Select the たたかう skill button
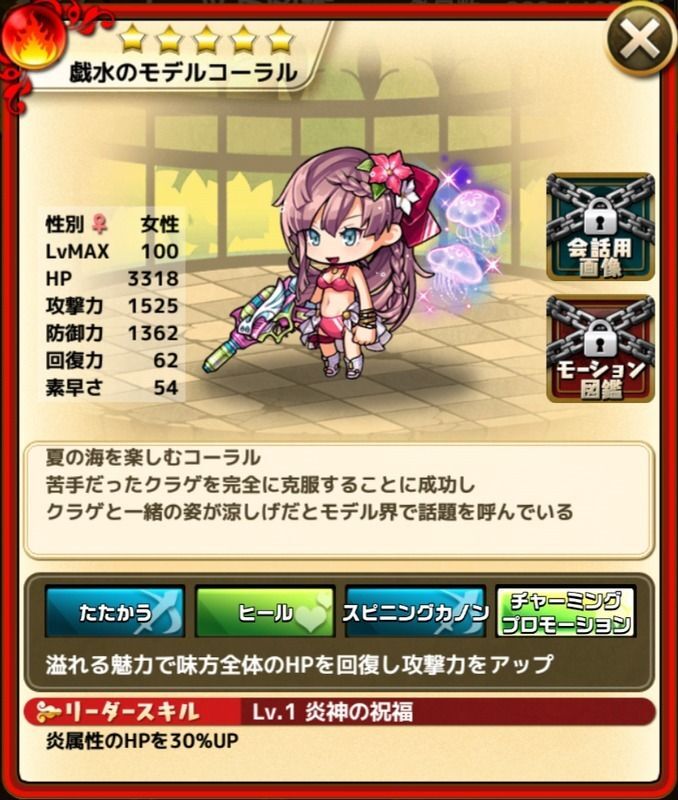678x800 pixels. coord(115,613)
